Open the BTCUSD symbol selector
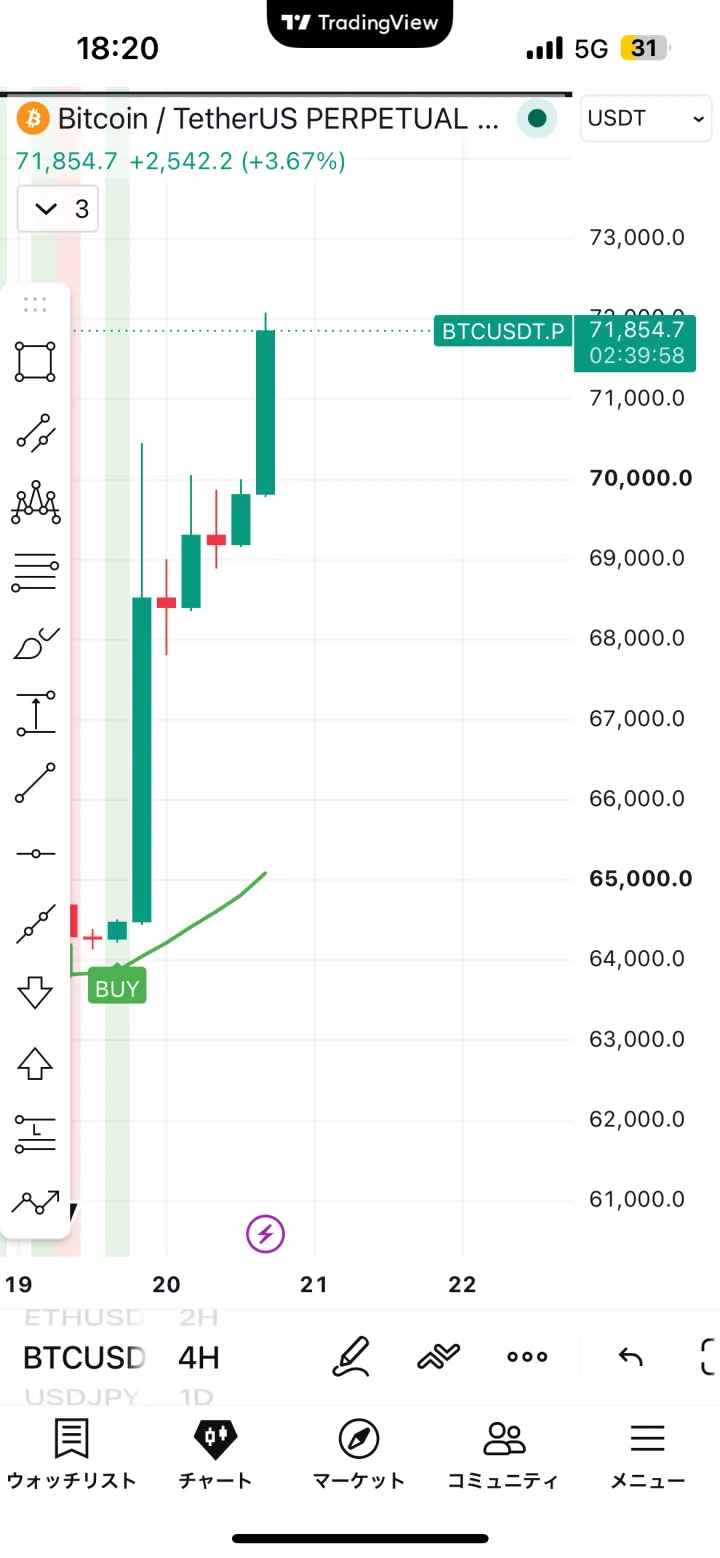Screen dimensions: 720x1558 click(84, 1357)
